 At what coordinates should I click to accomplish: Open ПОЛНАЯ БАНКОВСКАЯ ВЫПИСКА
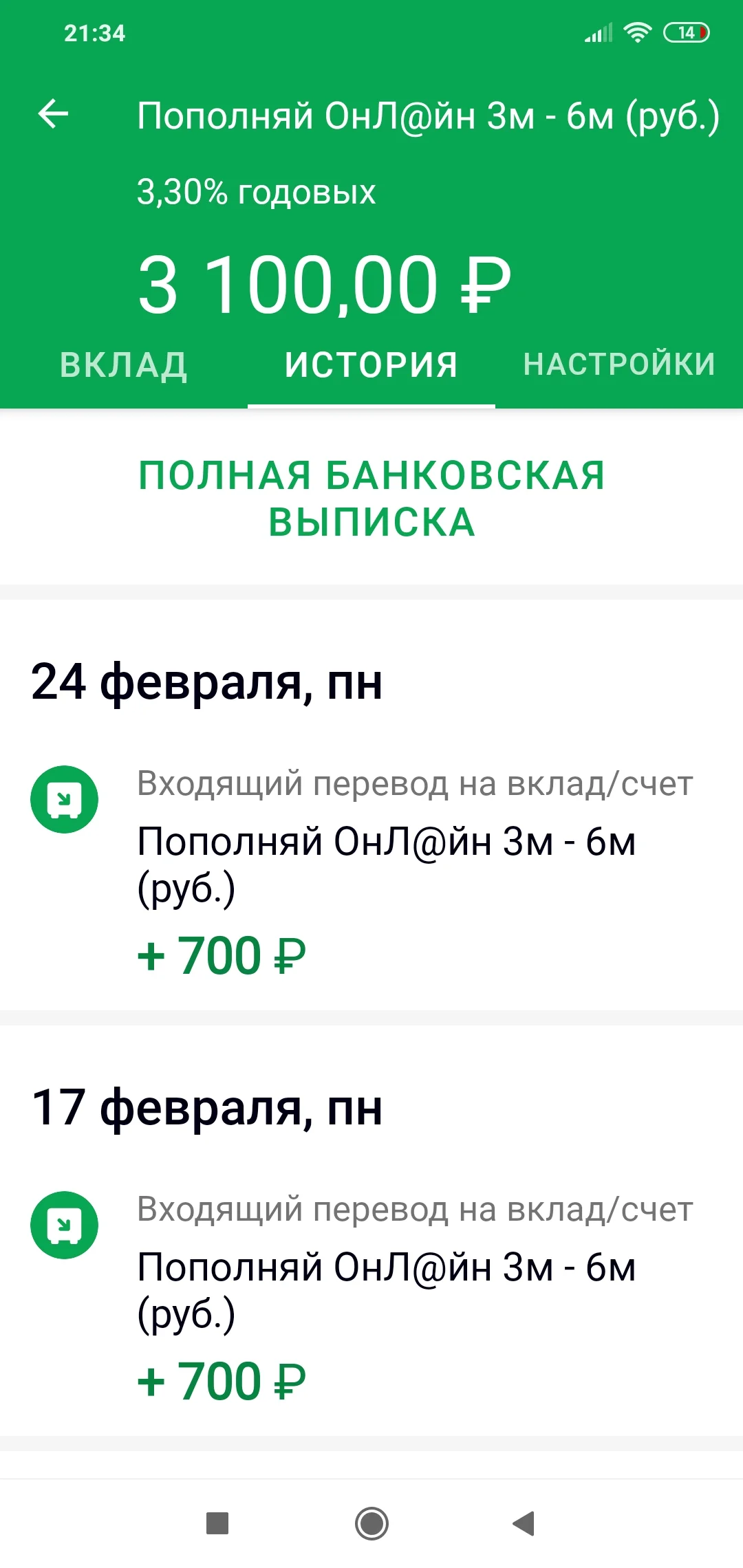point(371,500)
